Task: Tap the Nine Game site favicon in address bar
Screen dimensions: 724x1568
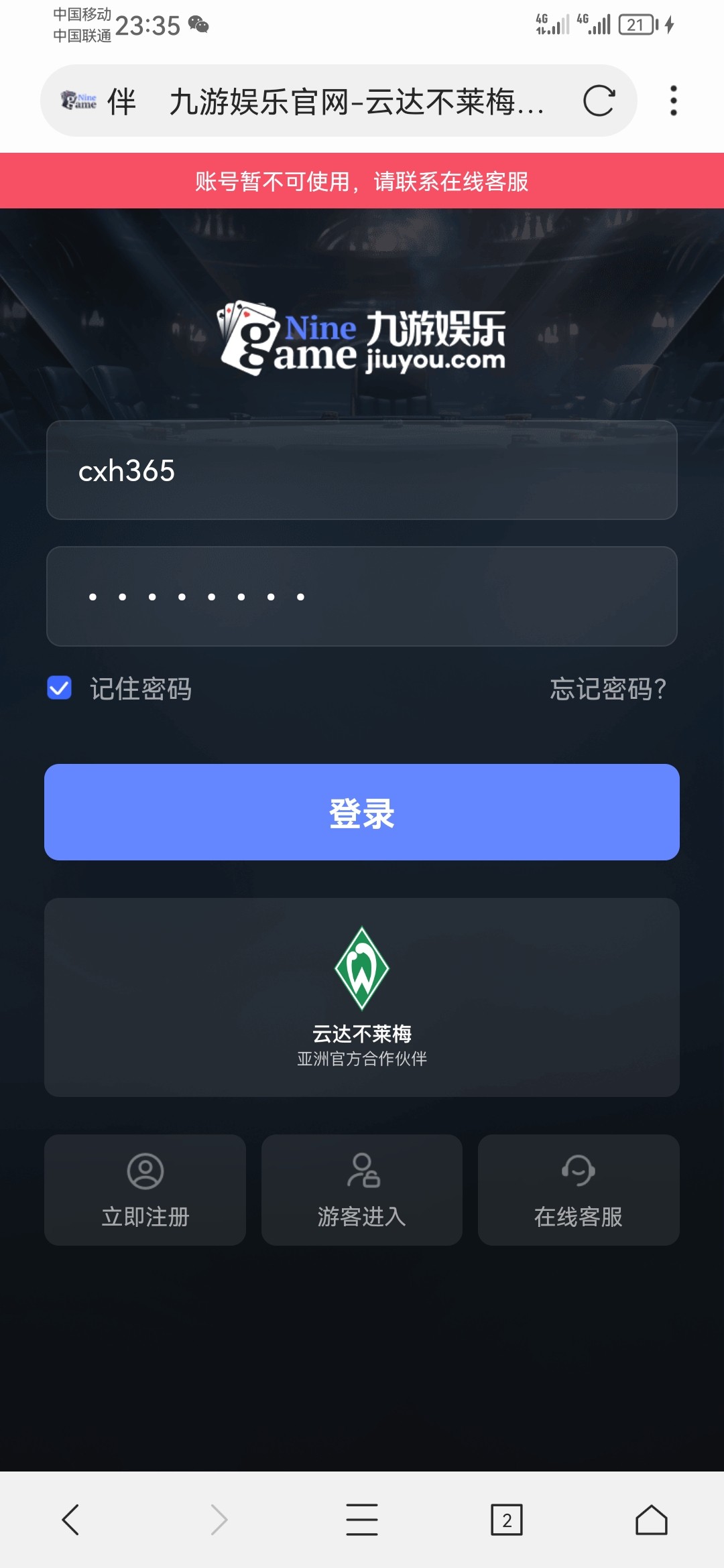Action: click(x=79, y=101)
